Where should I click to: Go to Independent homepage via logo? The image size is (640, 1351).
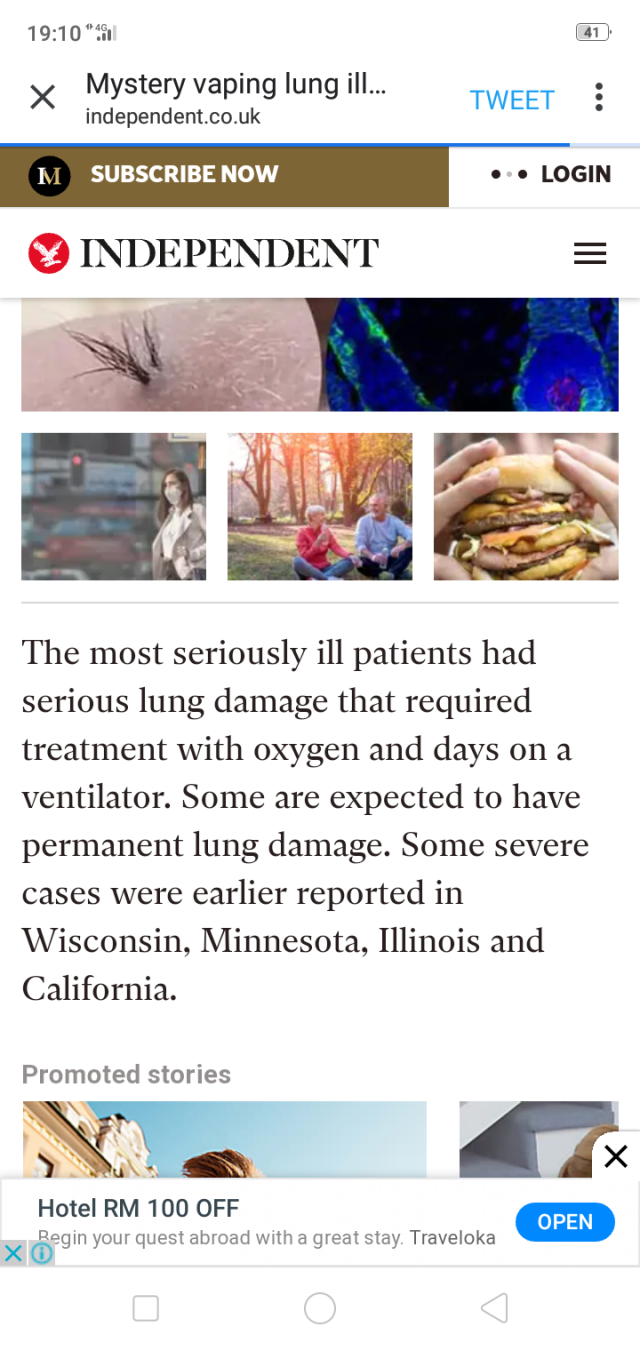coord(204,254)
